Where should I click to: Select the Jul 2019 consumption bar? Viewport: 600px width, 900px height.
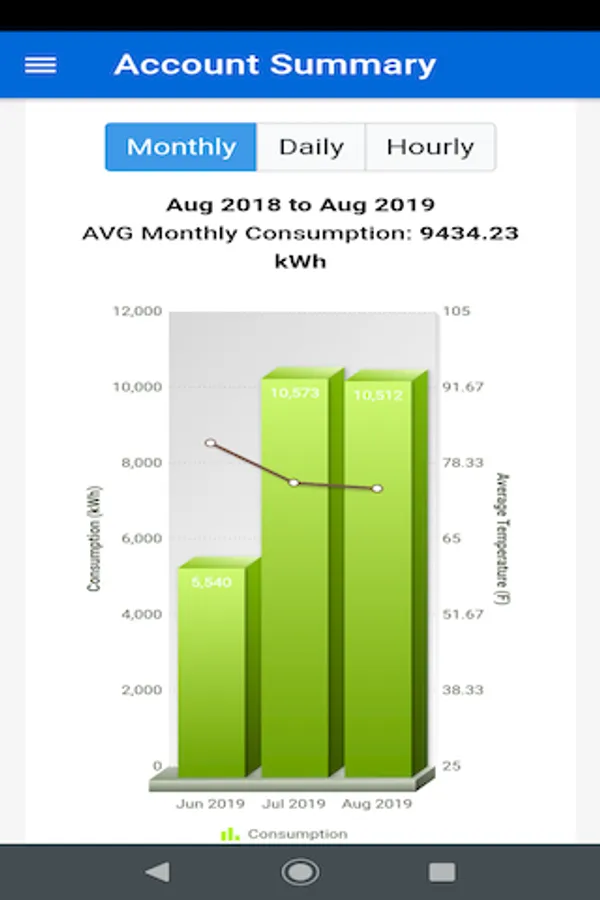pos(295,580)
